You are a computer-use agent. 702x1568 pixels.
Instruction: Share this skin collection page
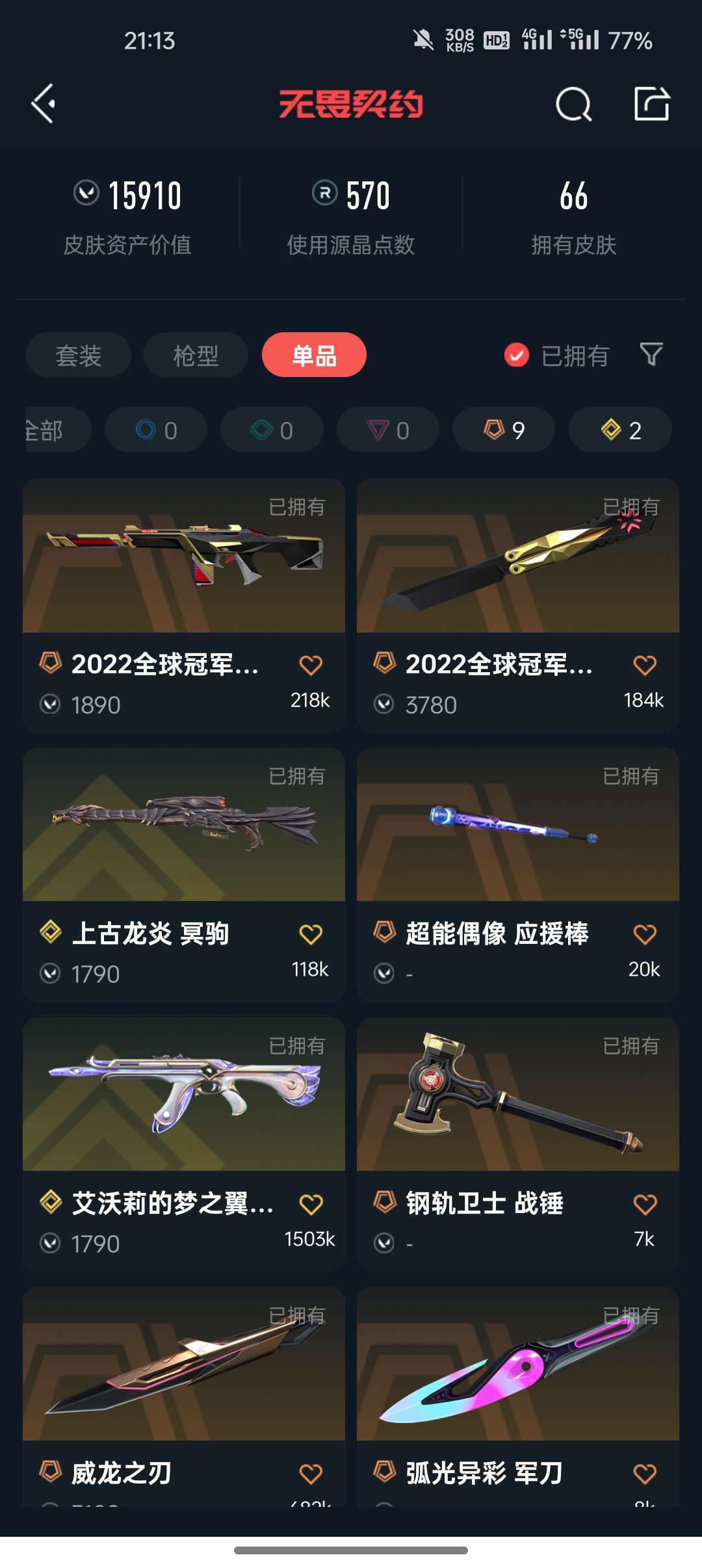[x=651, y=103]
